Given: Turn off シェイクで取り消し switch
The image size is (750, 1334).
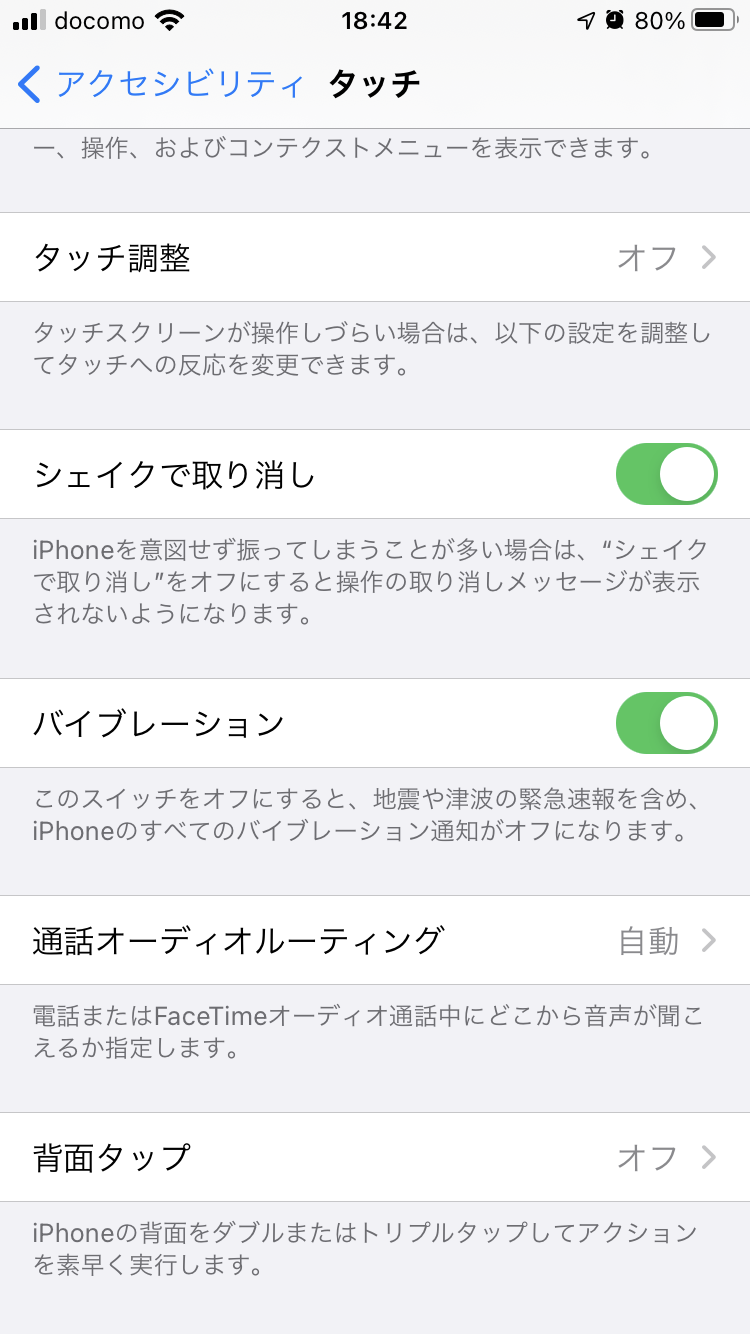Looking at the screenshot, I should pyautogui.click(x=666, y=475).
